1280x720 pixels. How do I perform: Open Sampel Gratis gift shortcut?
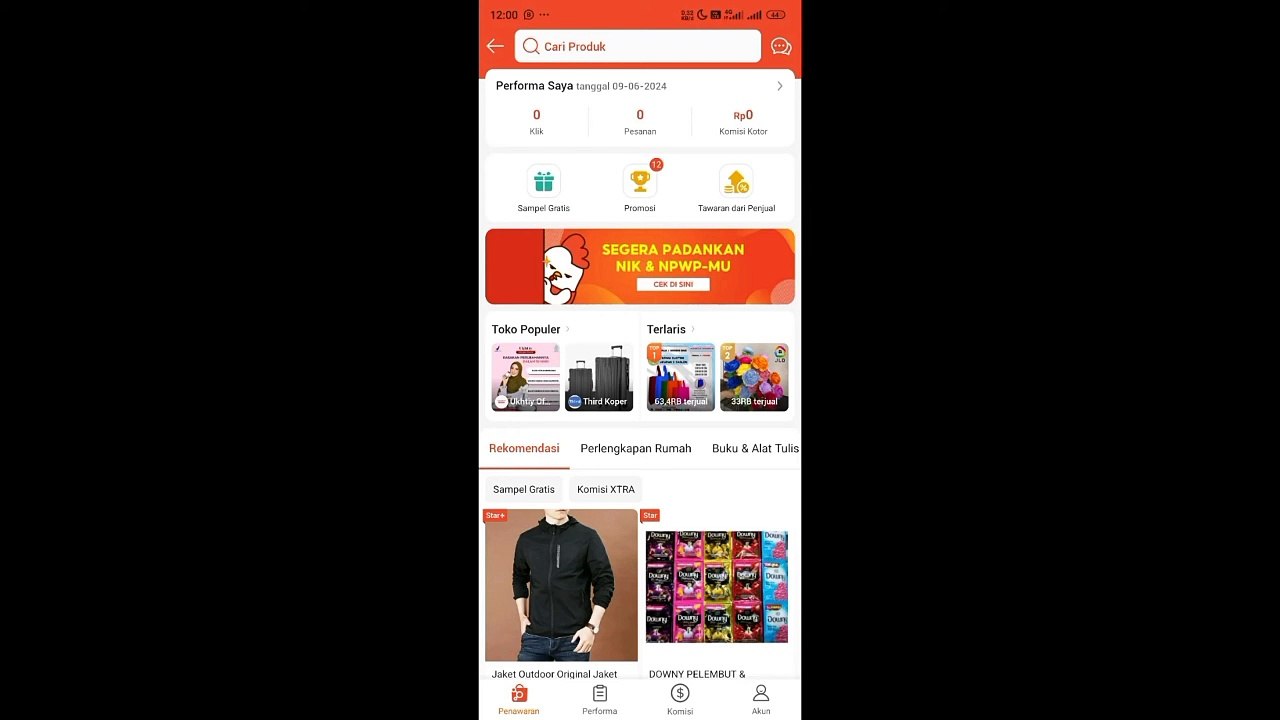click(544, 189)
